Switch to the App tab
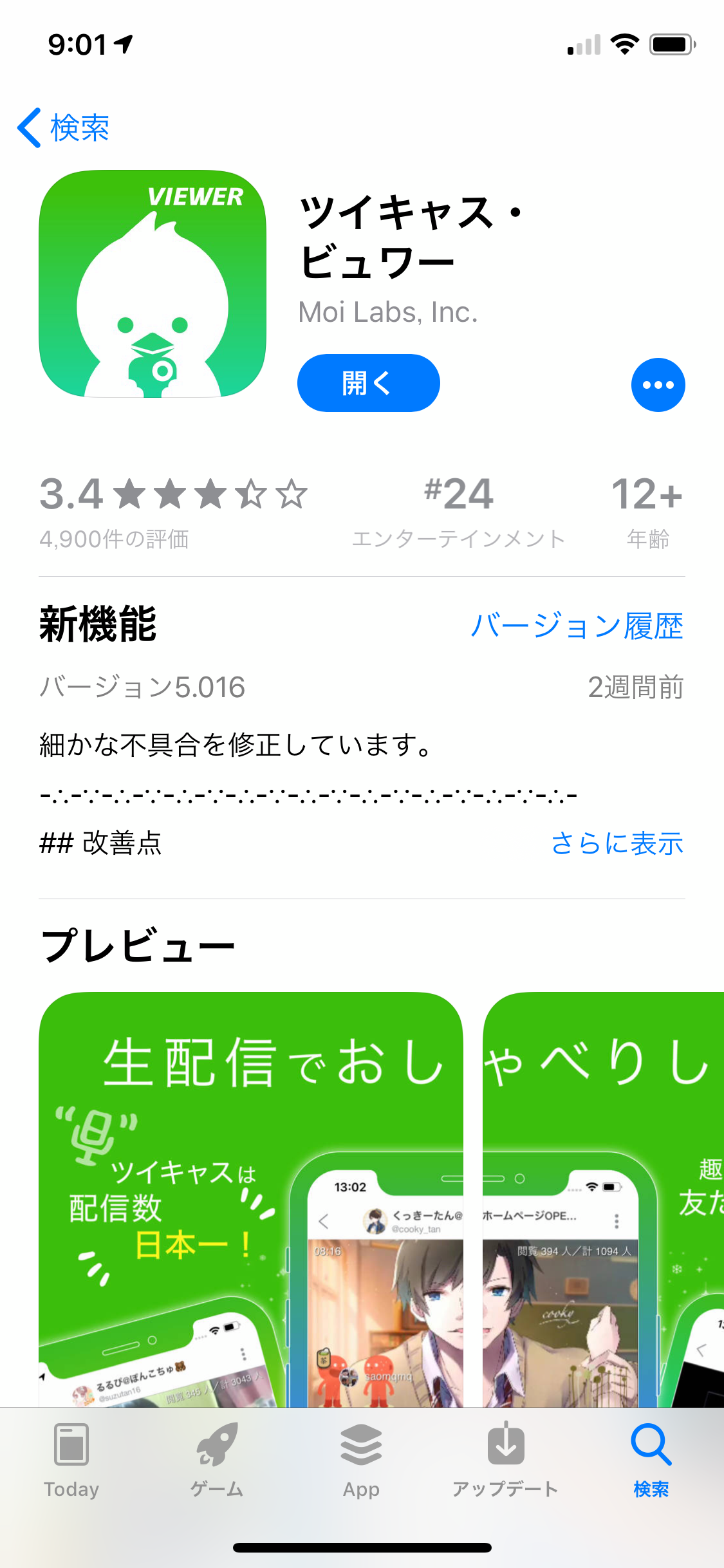724x1568 pixels. click(361, 1462)
